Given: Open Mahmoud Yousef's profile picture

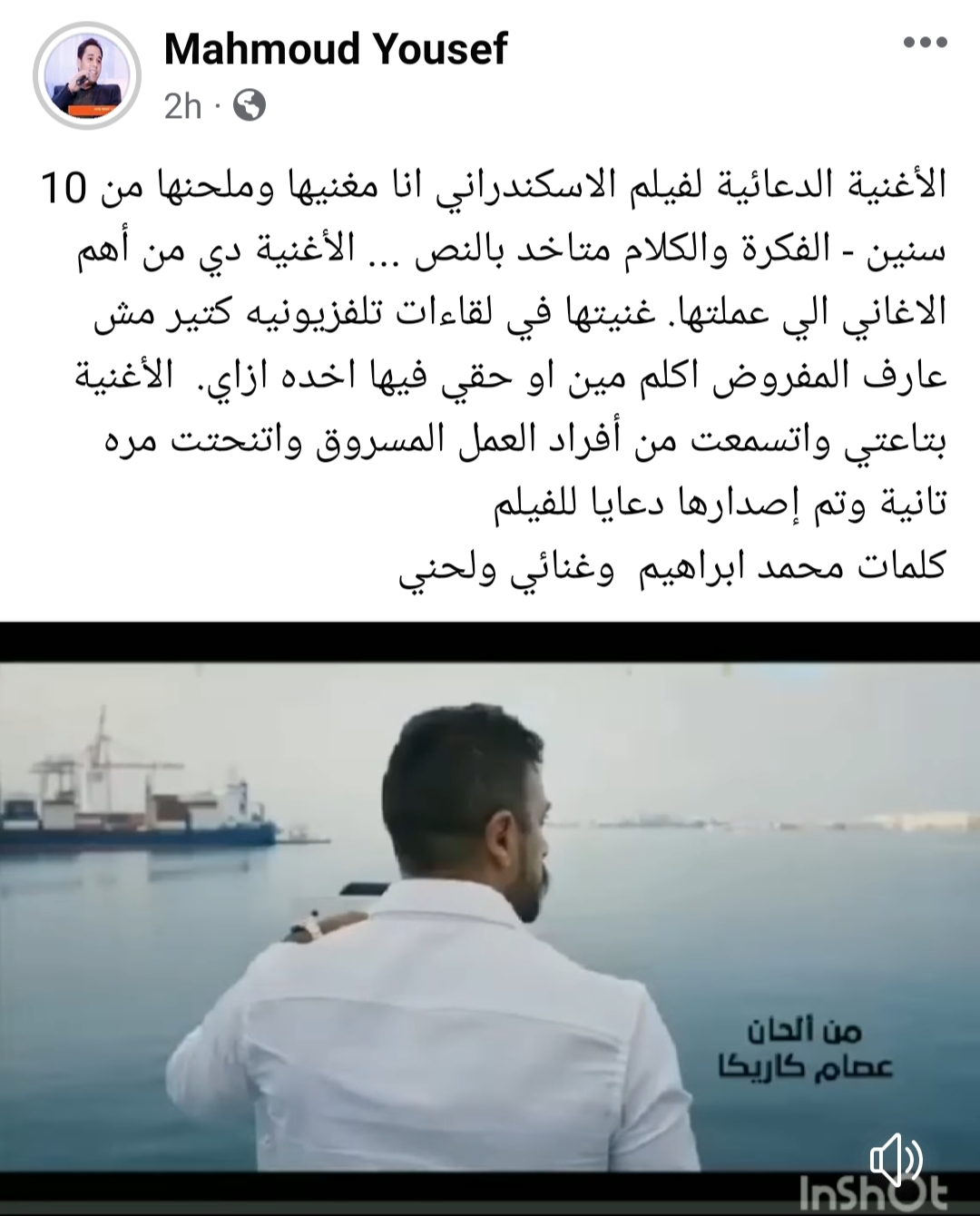Looking at the screenshot, I should pos(87,77).
